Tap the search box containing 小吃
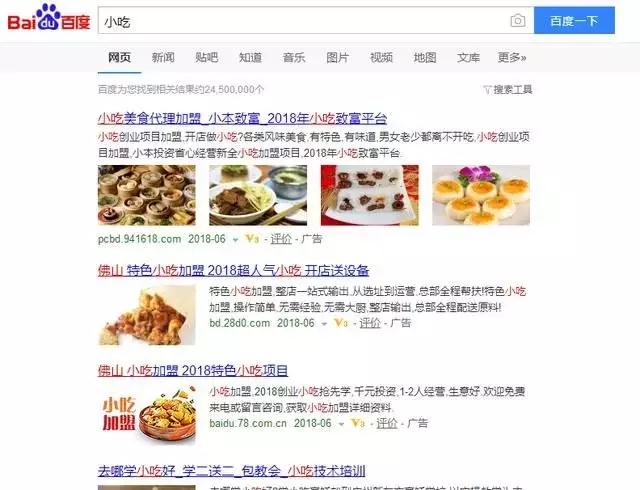This screenshot has height=490, width=640. click(x=300, y=21)
